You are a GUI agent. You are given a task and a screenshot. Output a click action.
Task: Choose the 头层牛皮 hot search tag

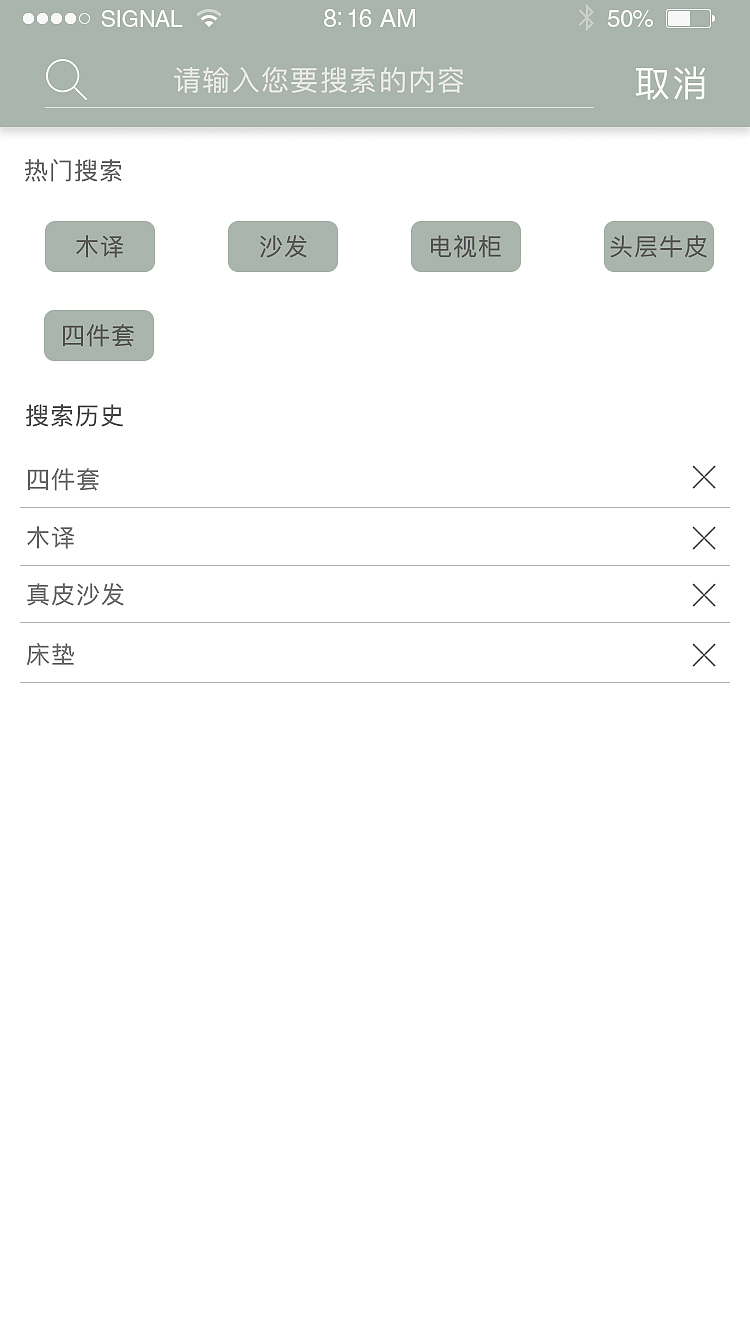click(x=658, y=246)
